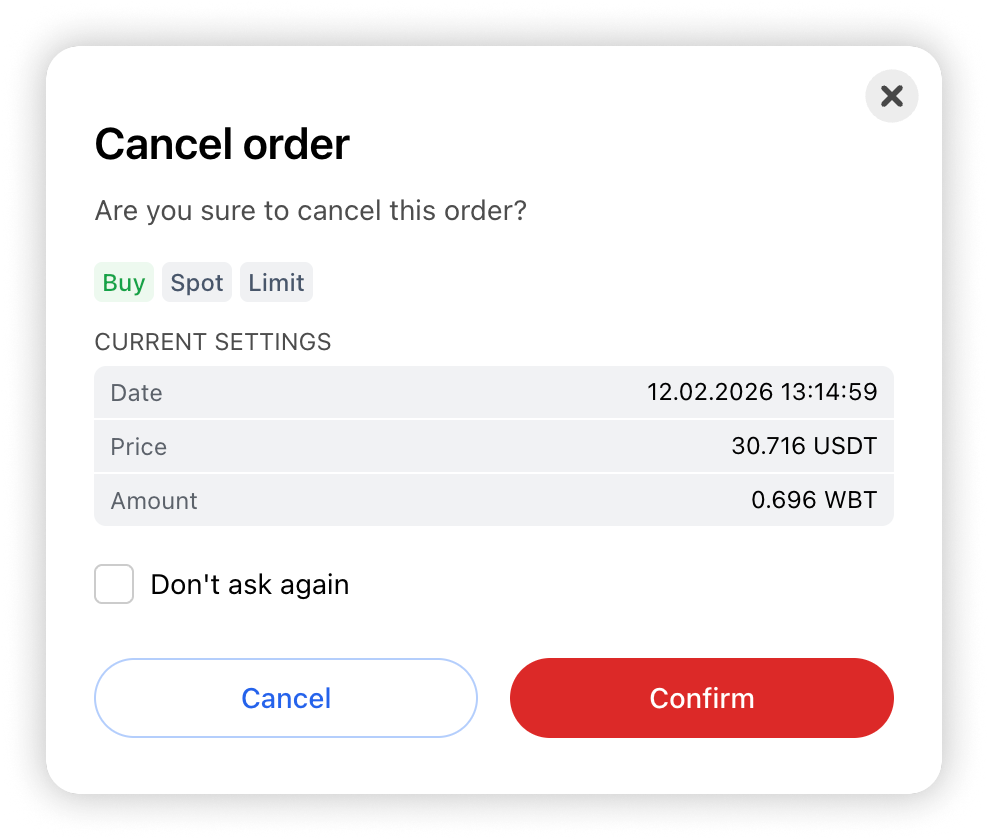Close the Cancel order dialog
Viewport: 988px width, 840px height.
click(x=891, y=96)
